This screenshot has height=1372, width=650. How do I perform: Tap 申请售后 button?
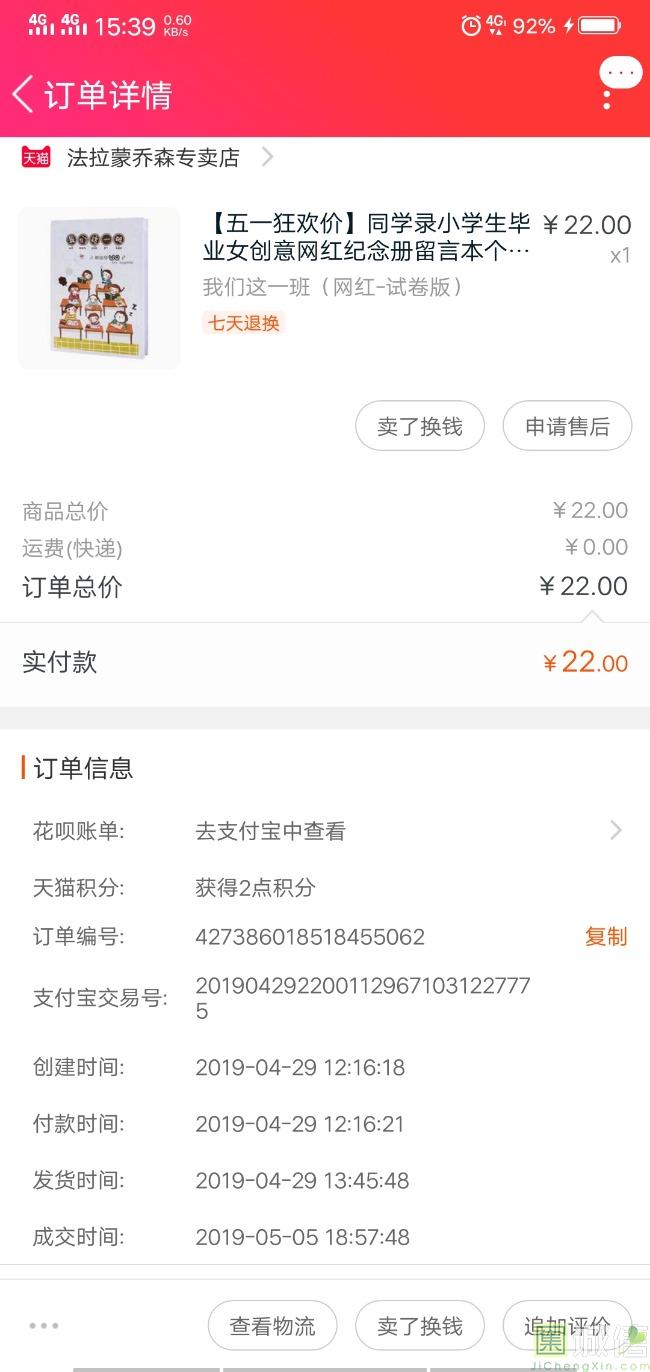click(x=567, y=427)
